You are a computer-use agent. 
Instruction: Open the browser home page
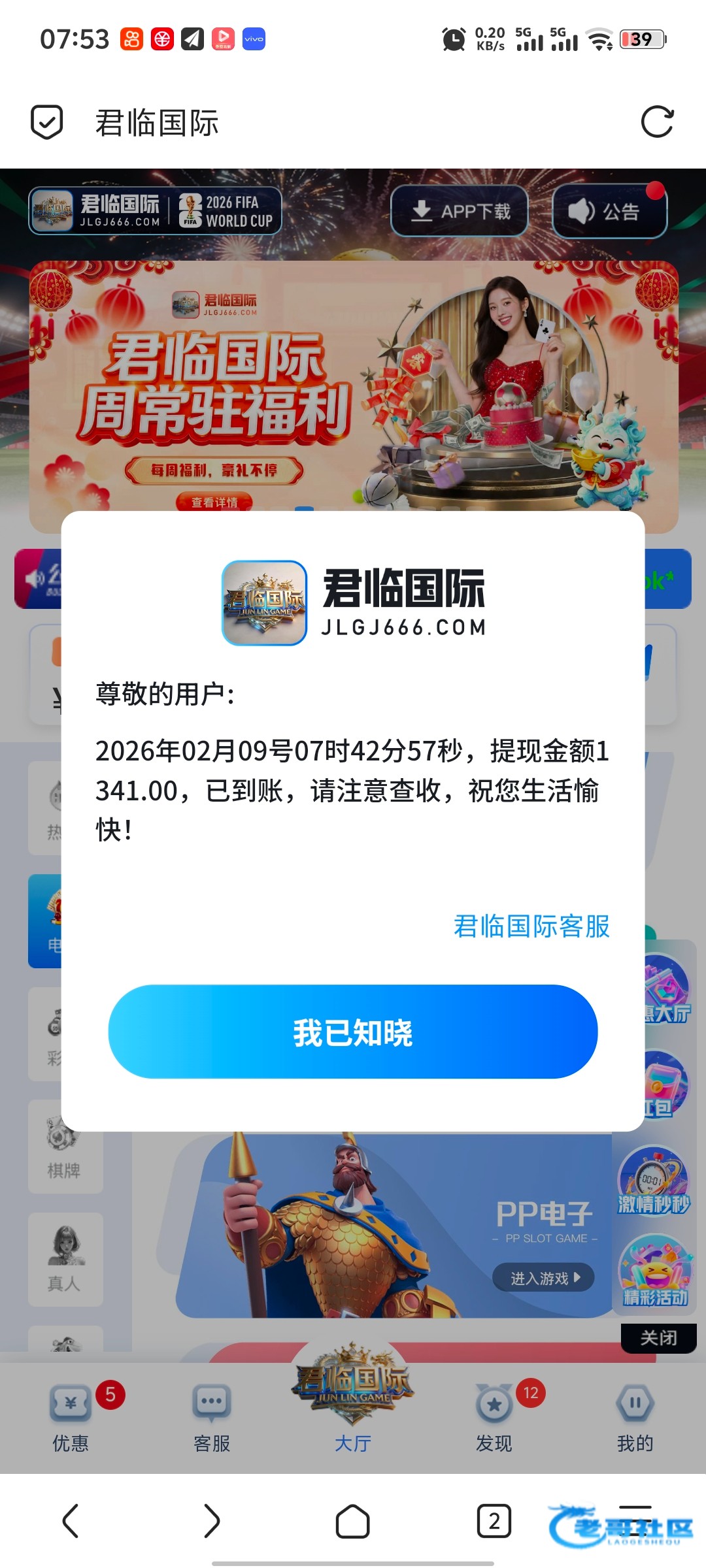pyautogui.click(x=353, y=1521)
